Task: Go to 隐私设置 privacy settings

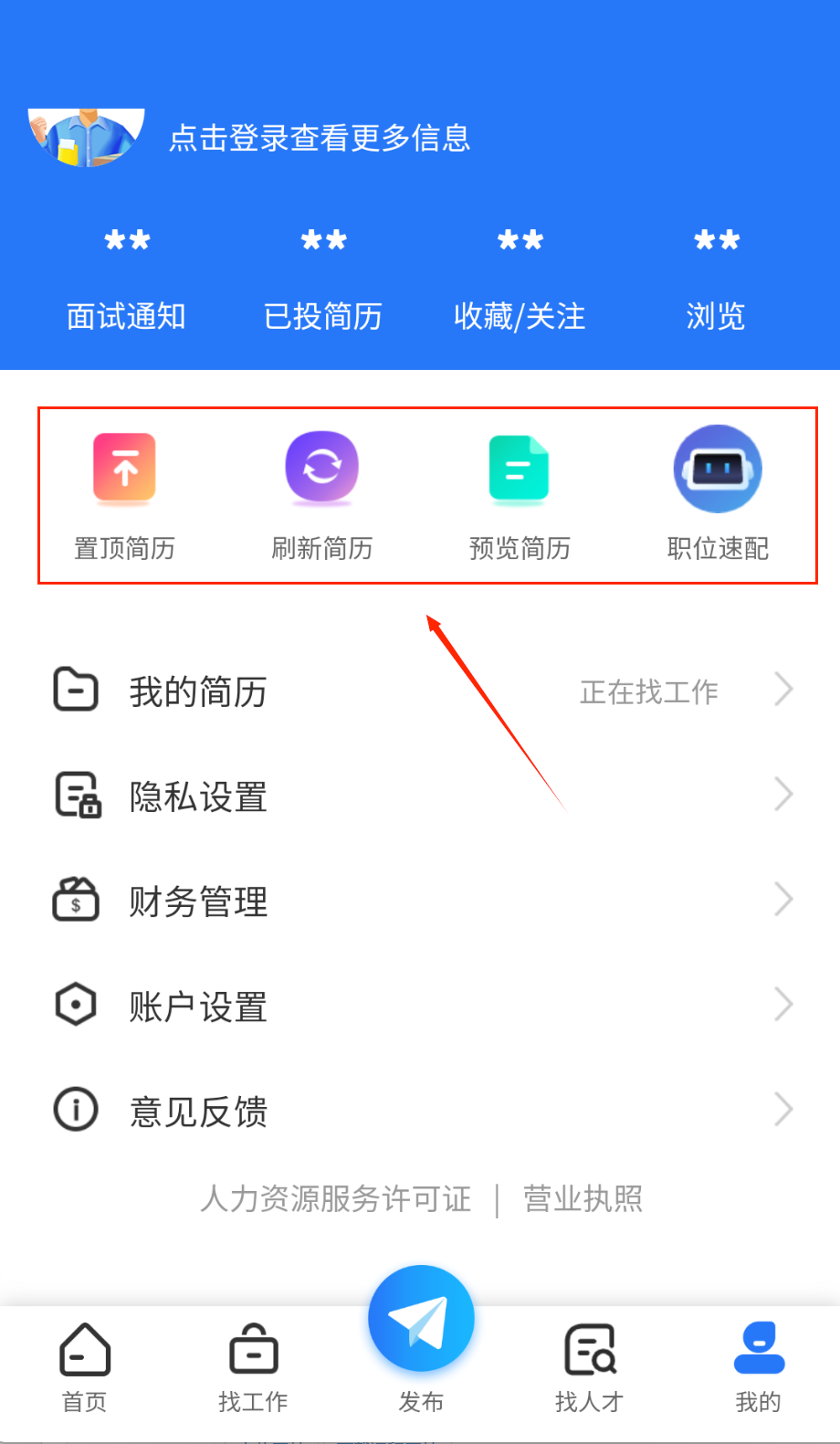Action: pyautogui.click(x=420, y=796)
